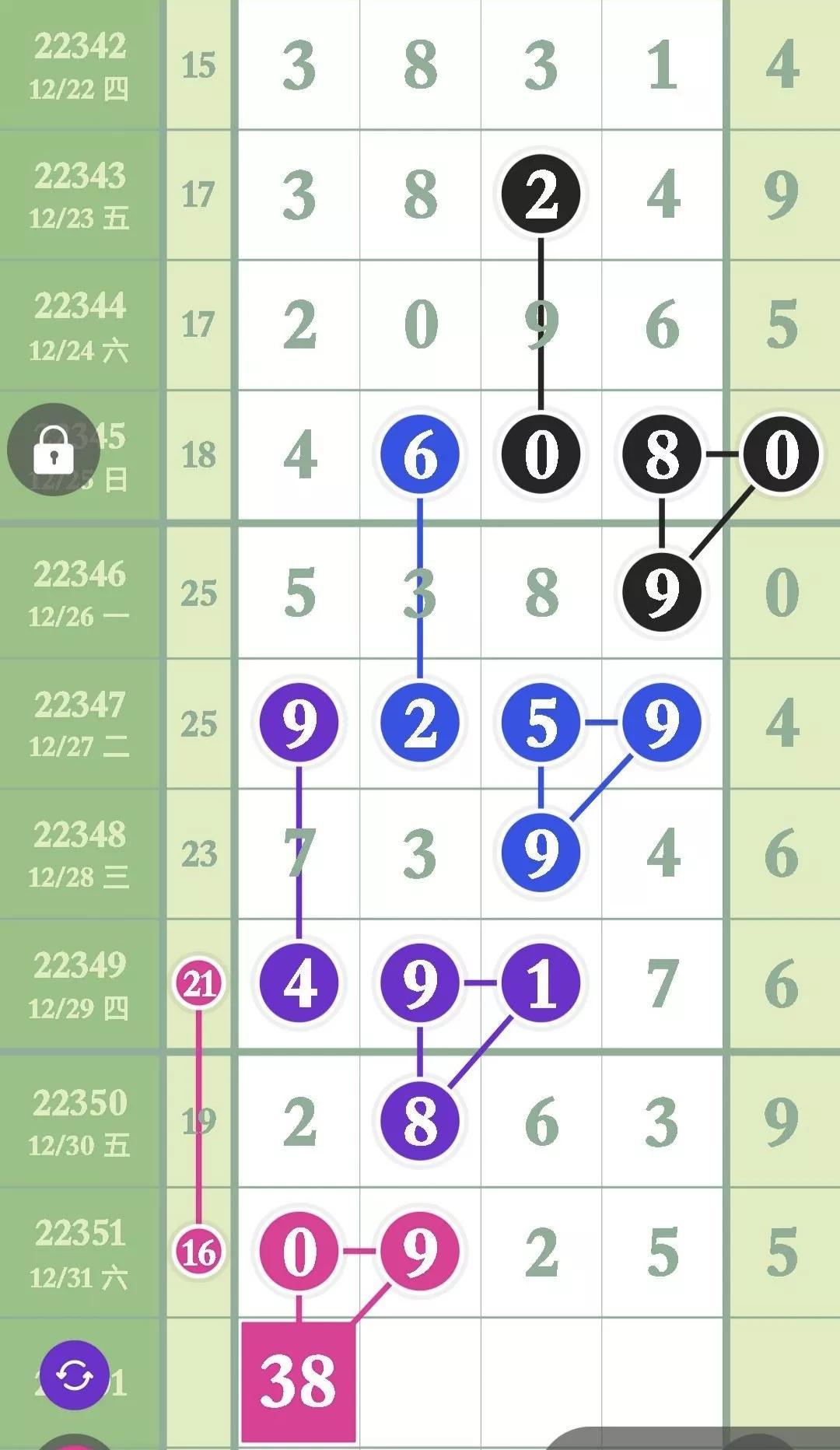Tap the lock icon button

[53, 450]
